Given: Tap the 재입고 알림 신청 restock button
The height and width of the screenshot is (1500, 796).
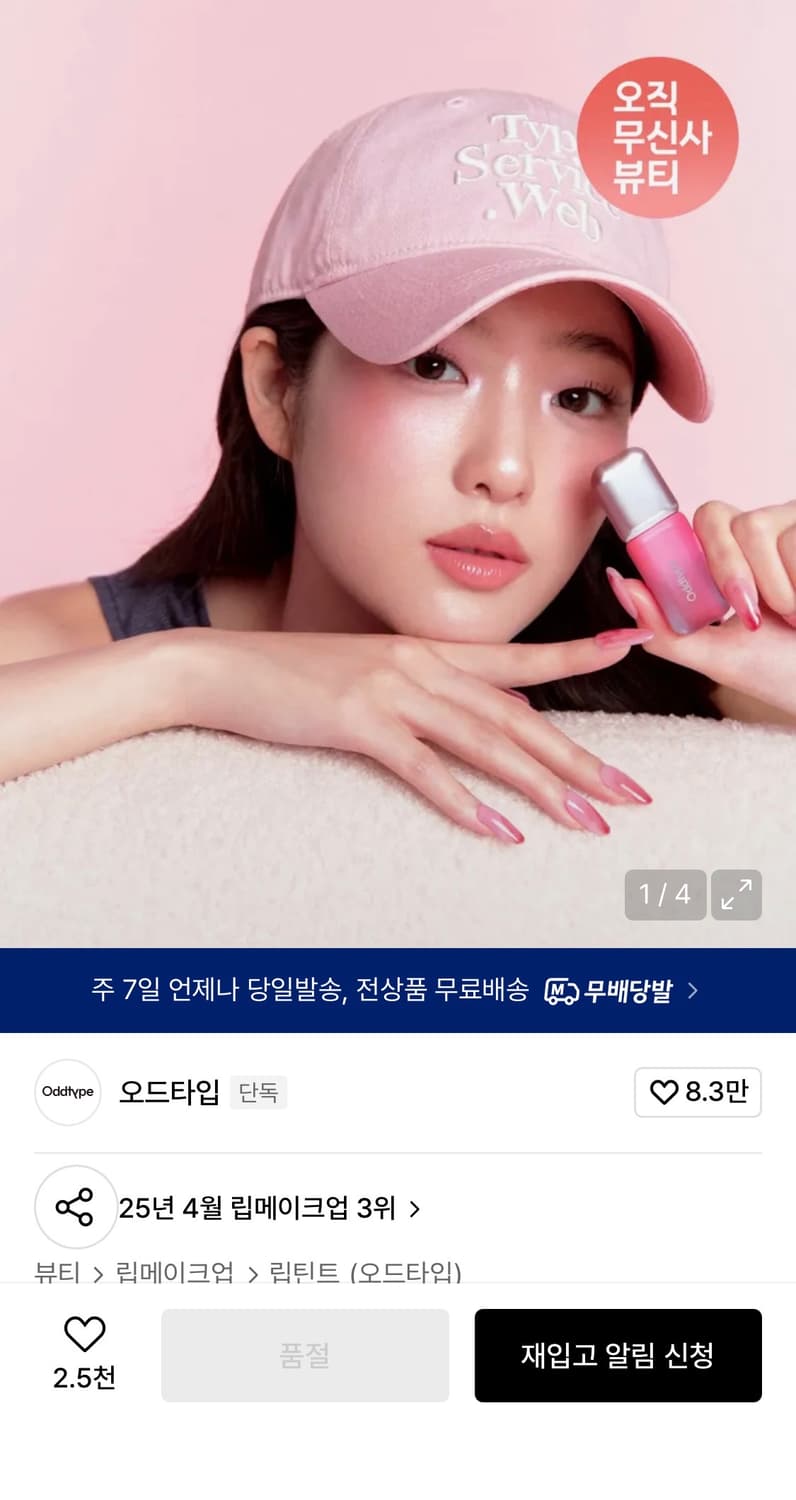Looking at the screenshot, I should (x=618, y=1355).
